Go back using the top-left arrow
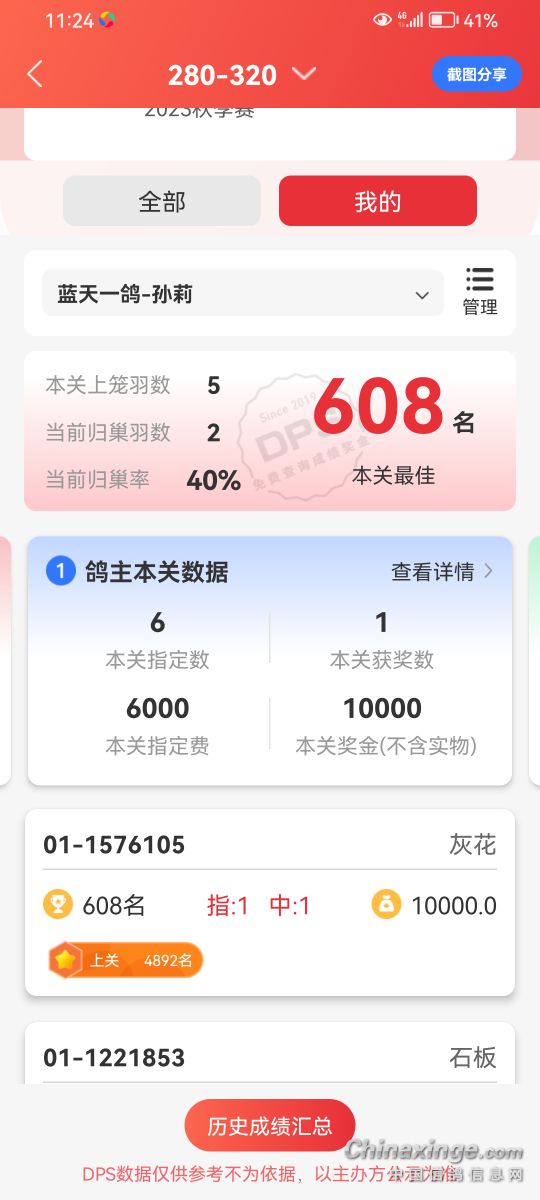Screen dimensions: 540x1200 35,74
